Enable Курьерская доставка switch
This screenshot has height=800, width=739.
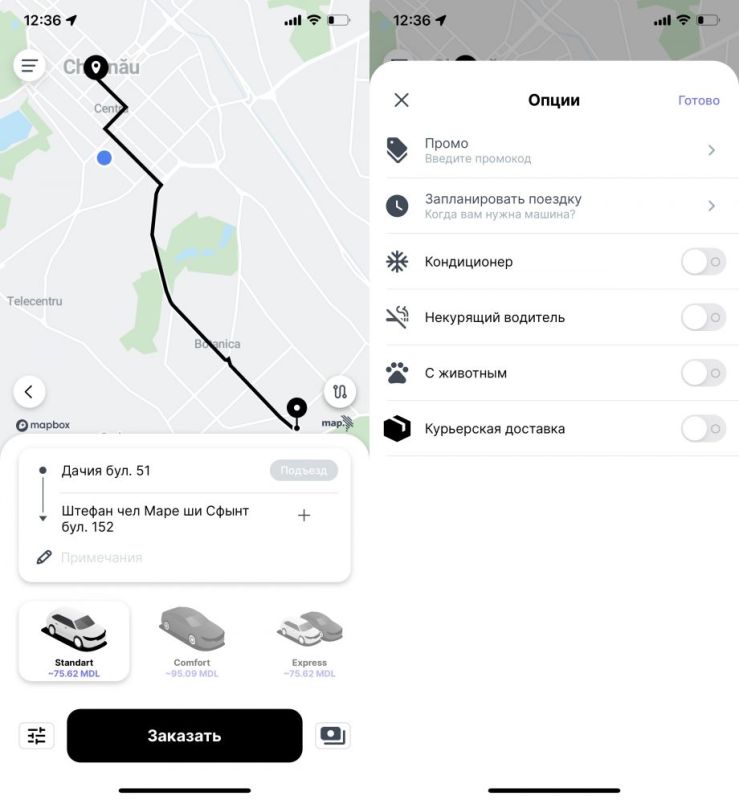(703, 429)
